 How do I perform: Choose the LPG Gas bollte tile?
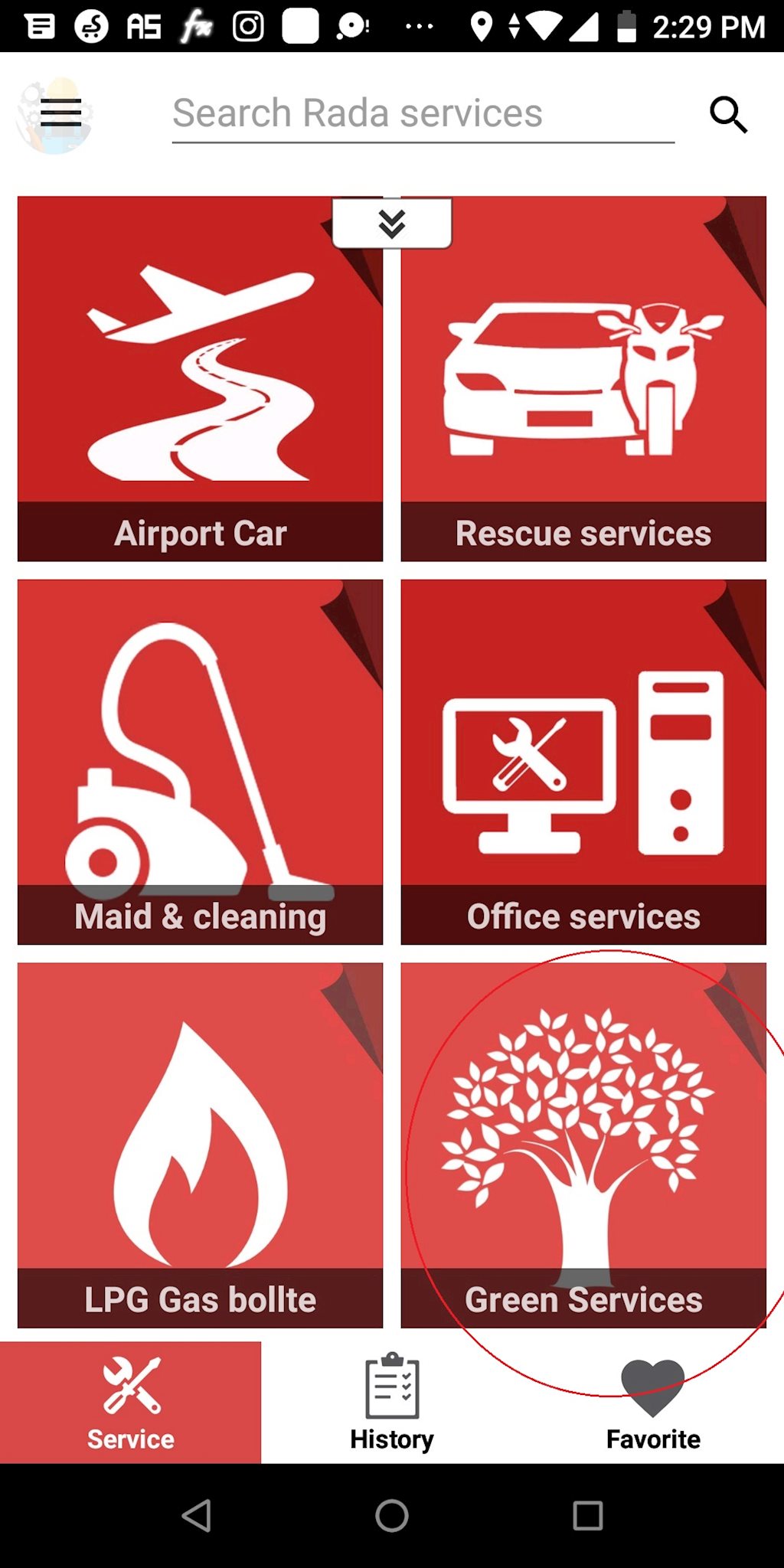pyautogui.click(x=200, y=1145)
